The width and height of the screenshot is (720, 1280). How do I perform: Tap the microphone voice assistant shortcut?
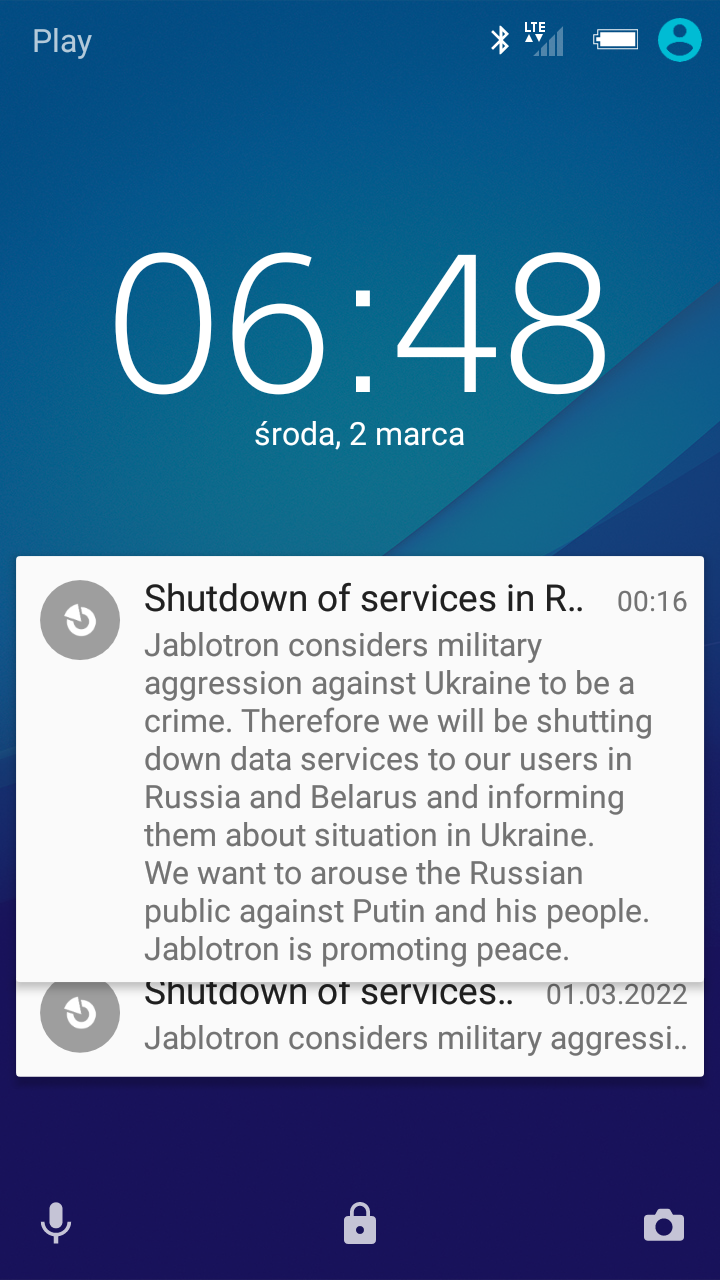56,1223
